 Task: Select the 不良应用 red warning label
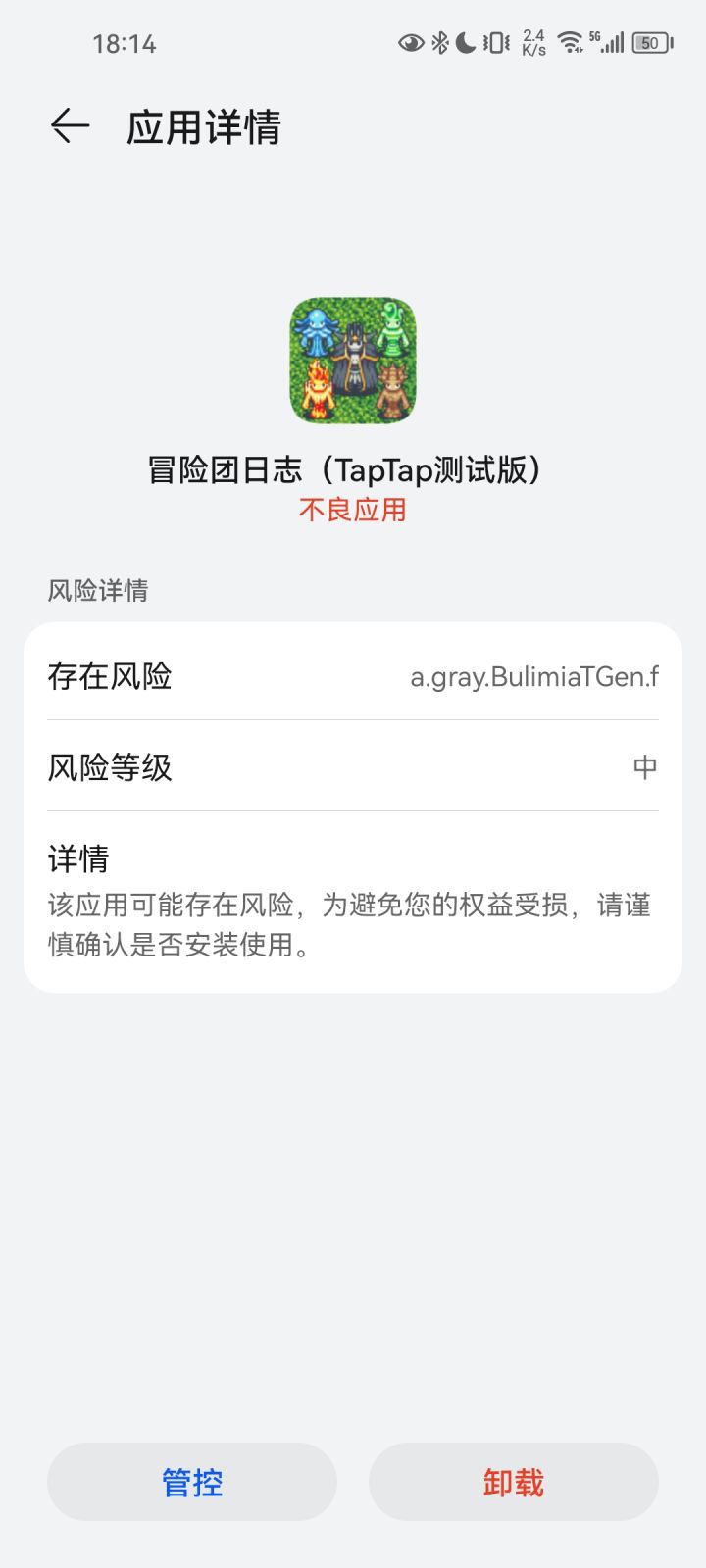353,510
